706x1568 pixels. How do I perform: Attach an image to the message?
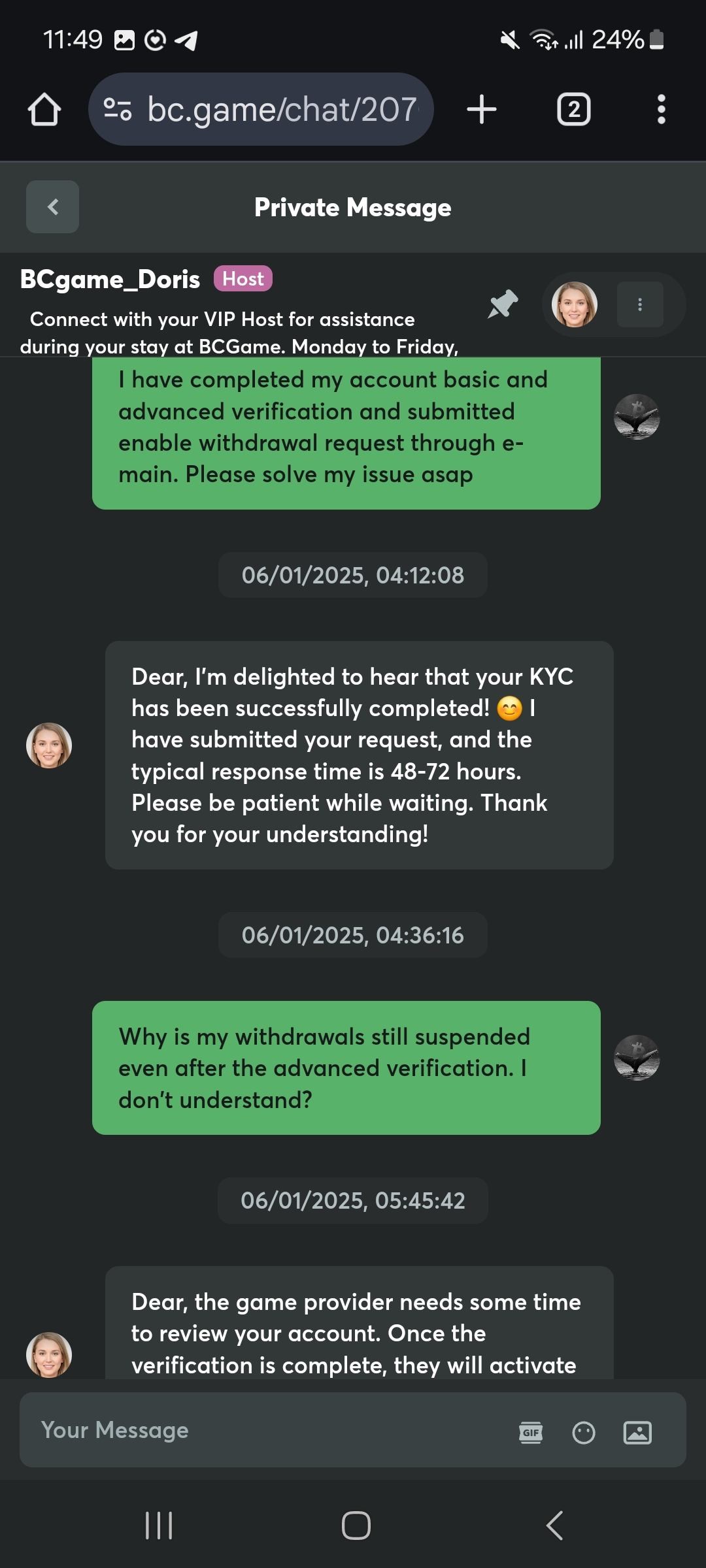637,1433
